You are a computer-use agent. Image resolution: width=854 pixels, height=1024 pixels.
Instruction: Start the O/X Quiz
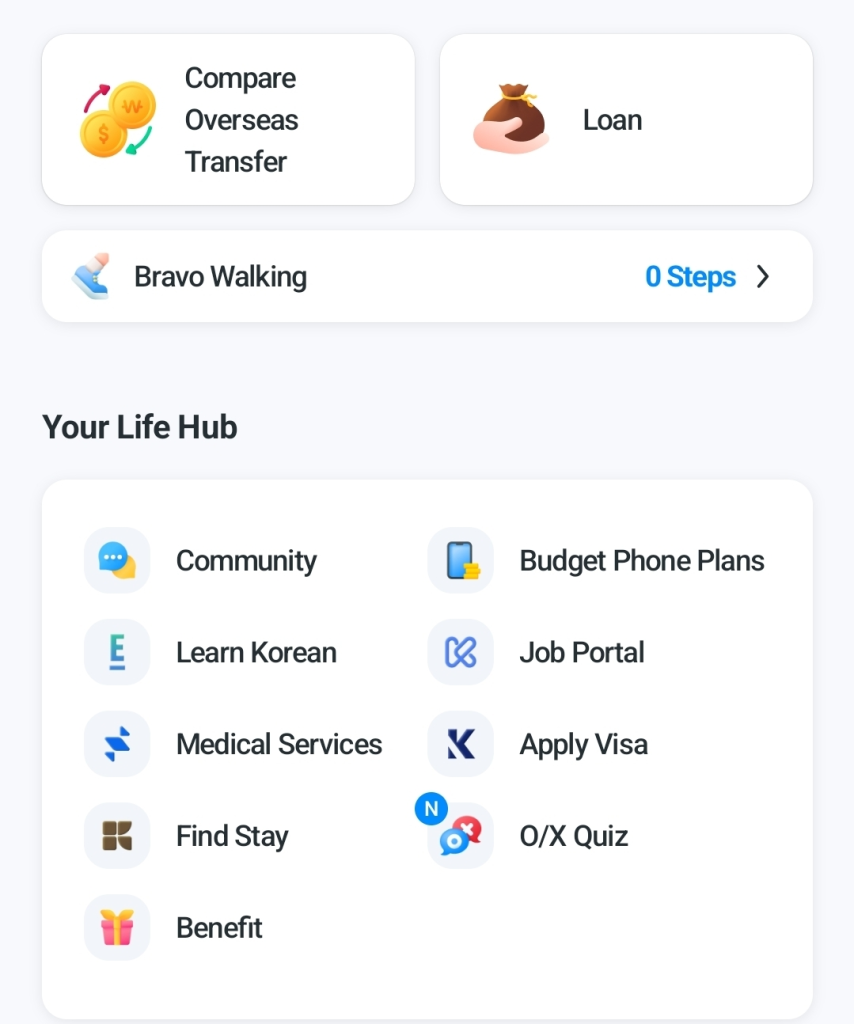pos(573,836)
